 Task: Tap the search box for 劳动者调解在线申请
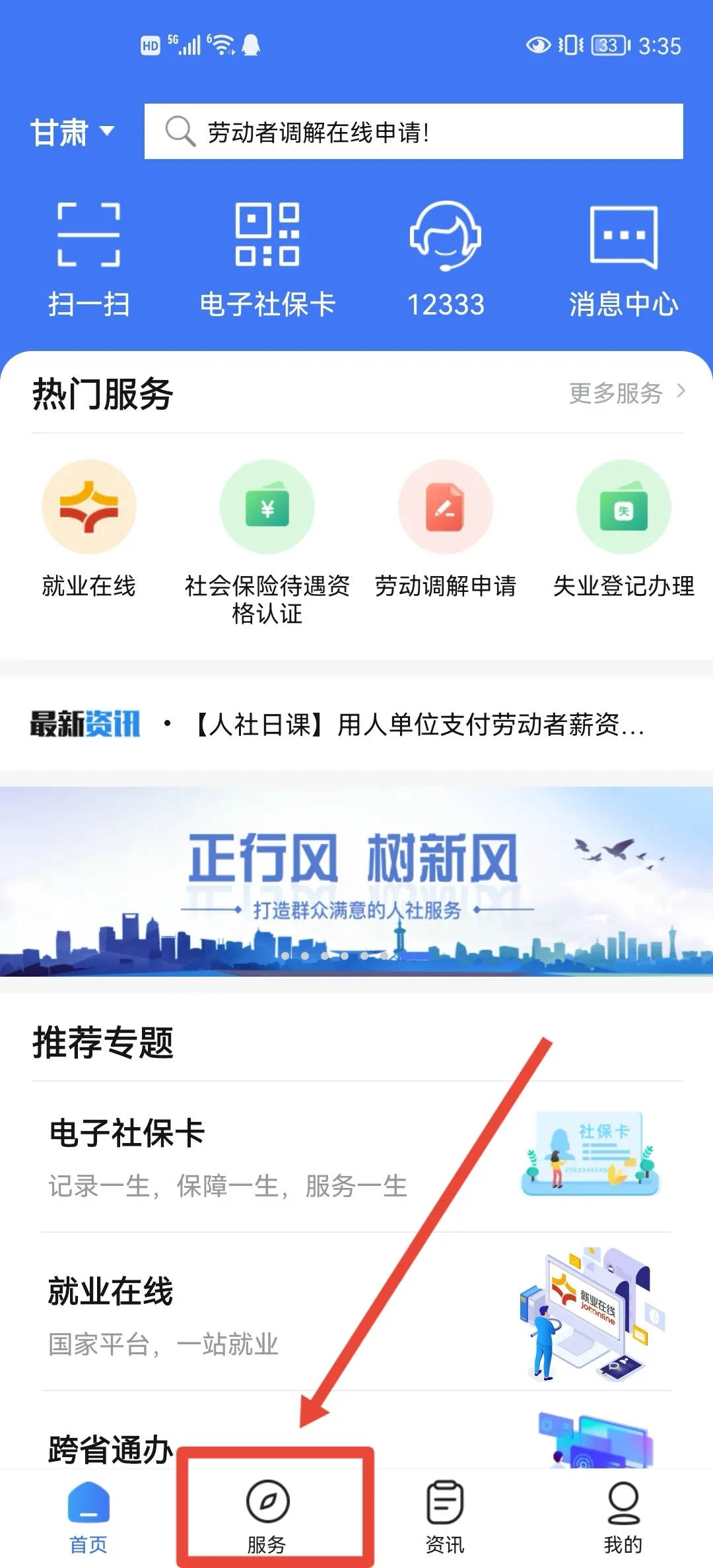pyautogui.click(x=413, y=132)
